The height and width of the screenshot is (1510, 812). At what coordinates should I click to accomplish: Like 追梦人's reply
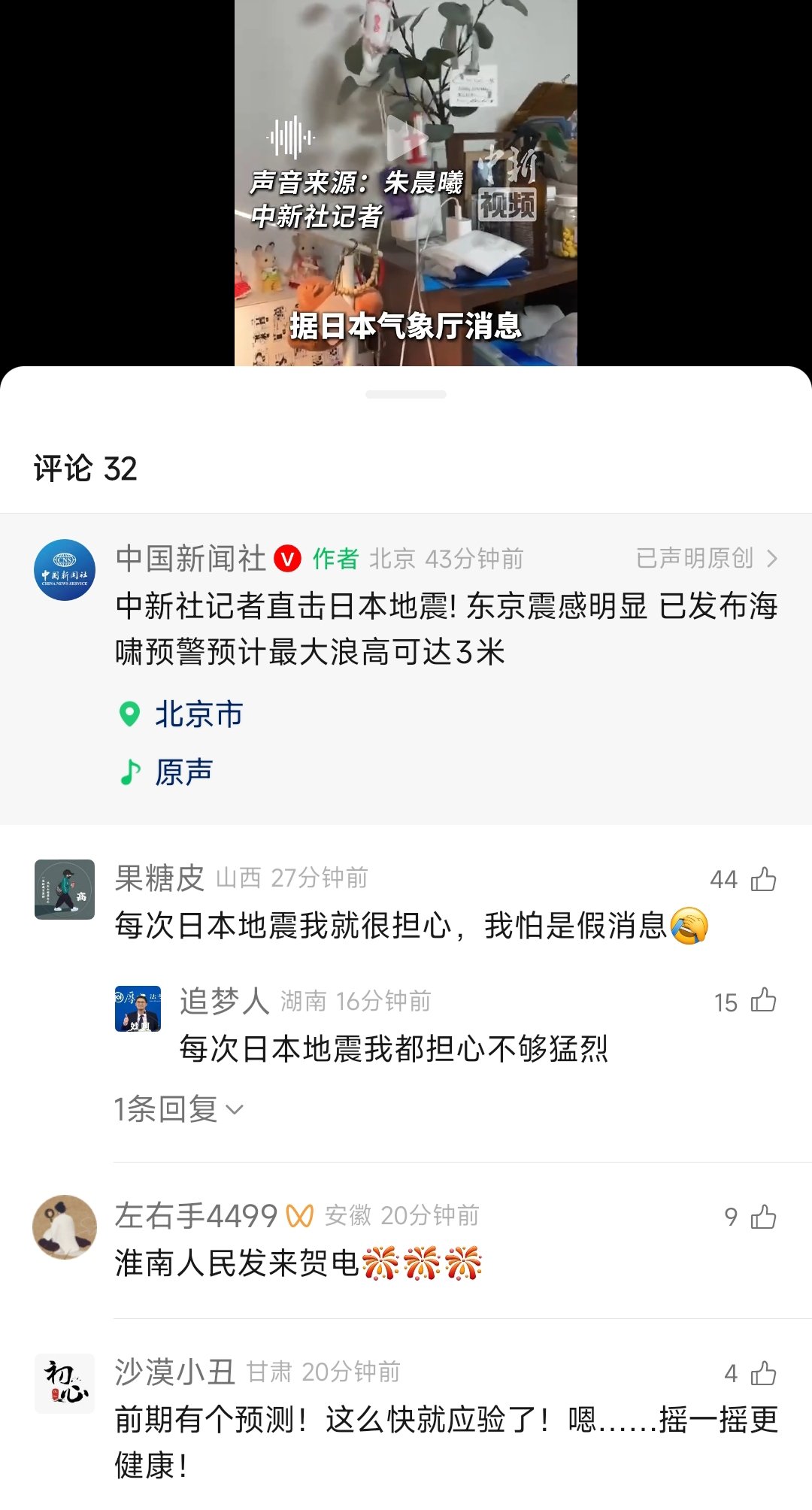tap(763, 1001)
